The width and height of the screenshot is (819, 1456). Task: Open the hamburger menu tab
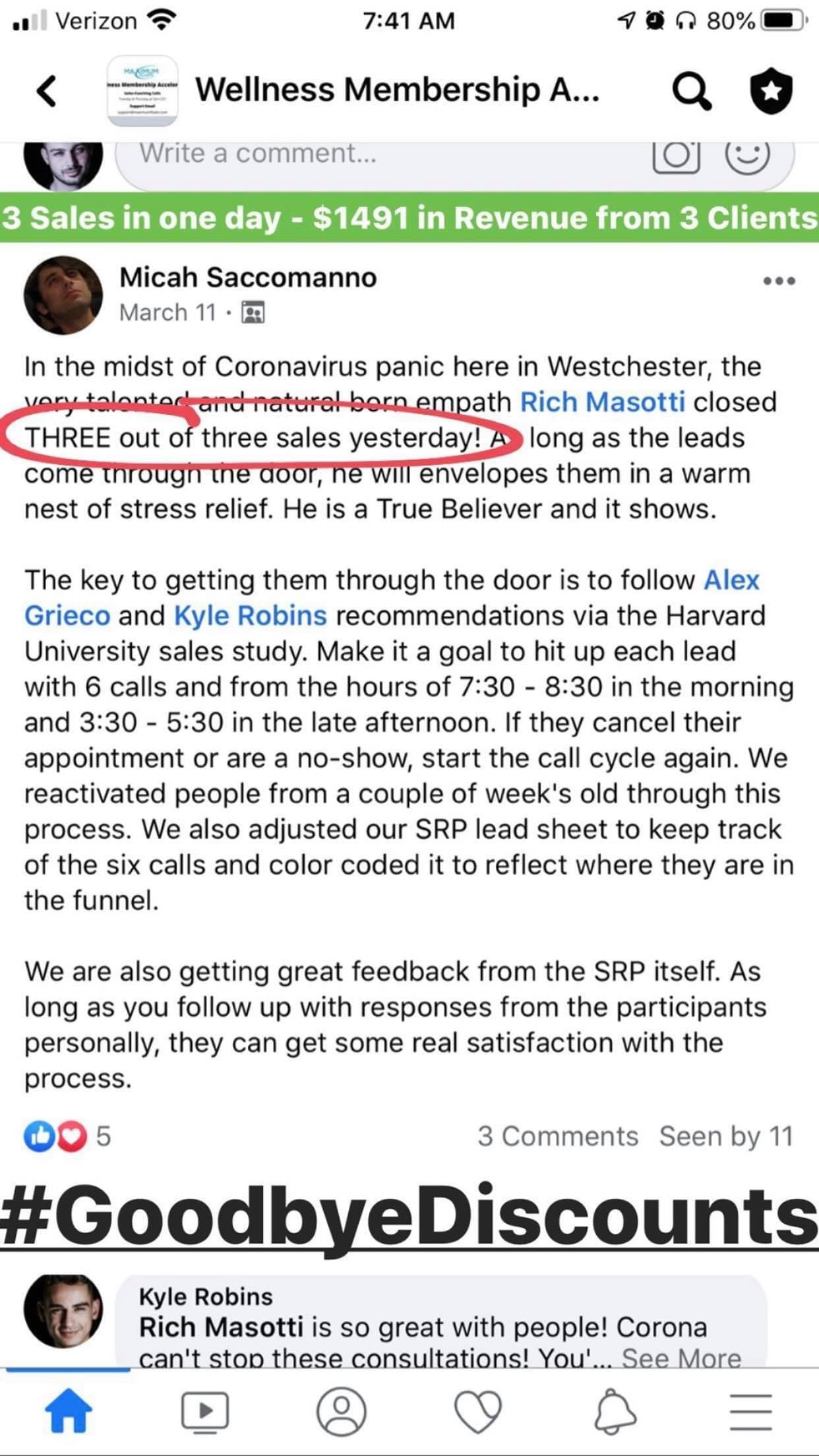[x=750, y=1411]
